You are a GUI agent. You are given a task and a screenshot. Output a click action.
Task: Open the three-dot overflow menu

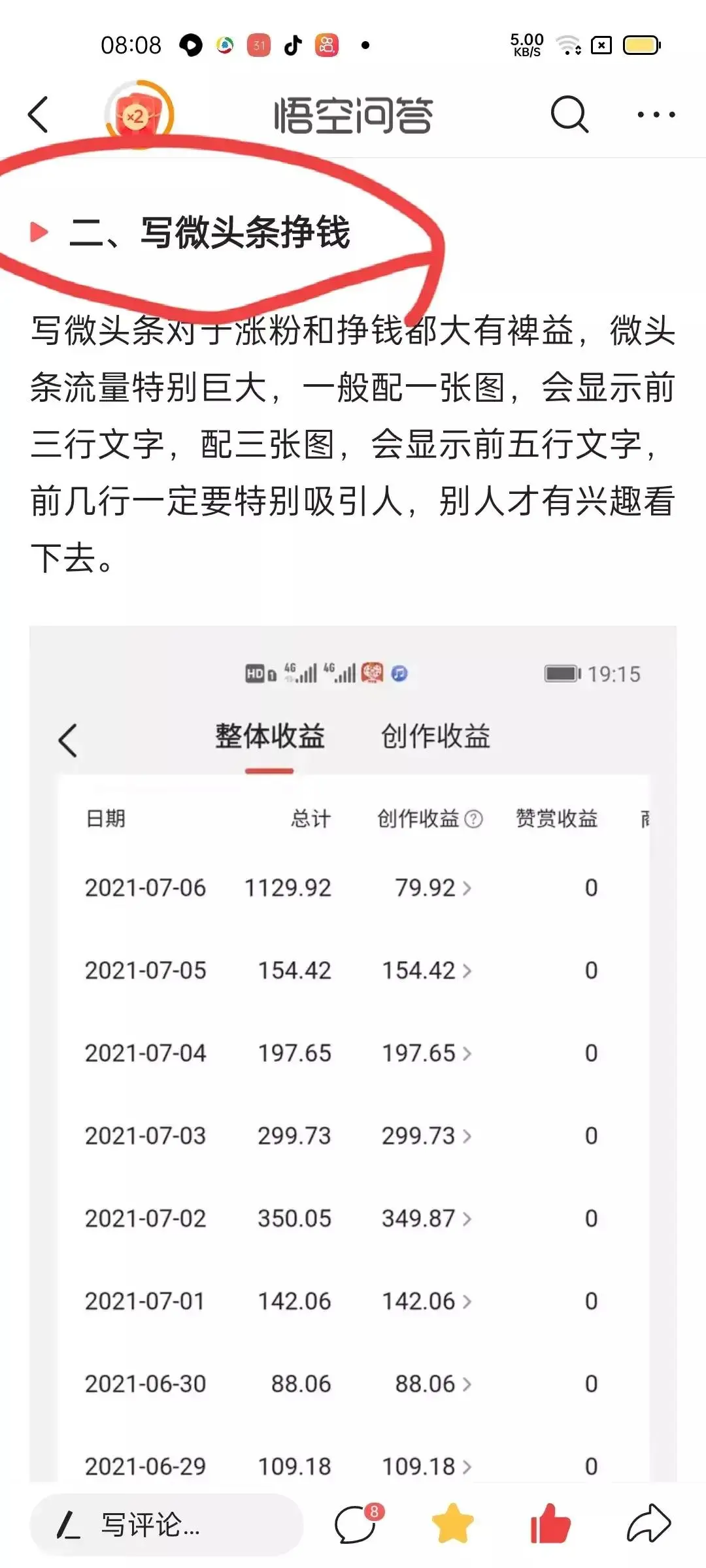click(656, 115)
